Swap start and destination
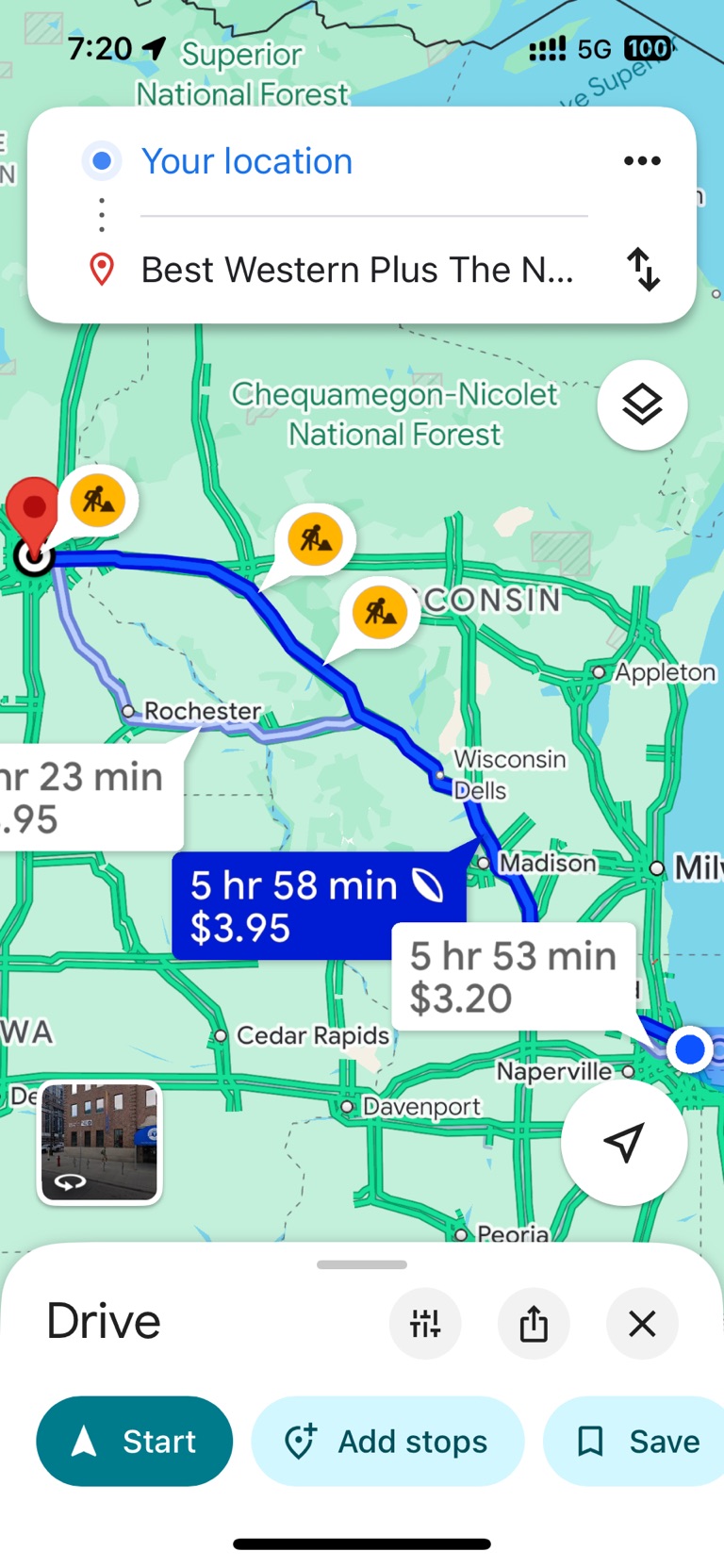724x1568 pixels. click(643, 270)
